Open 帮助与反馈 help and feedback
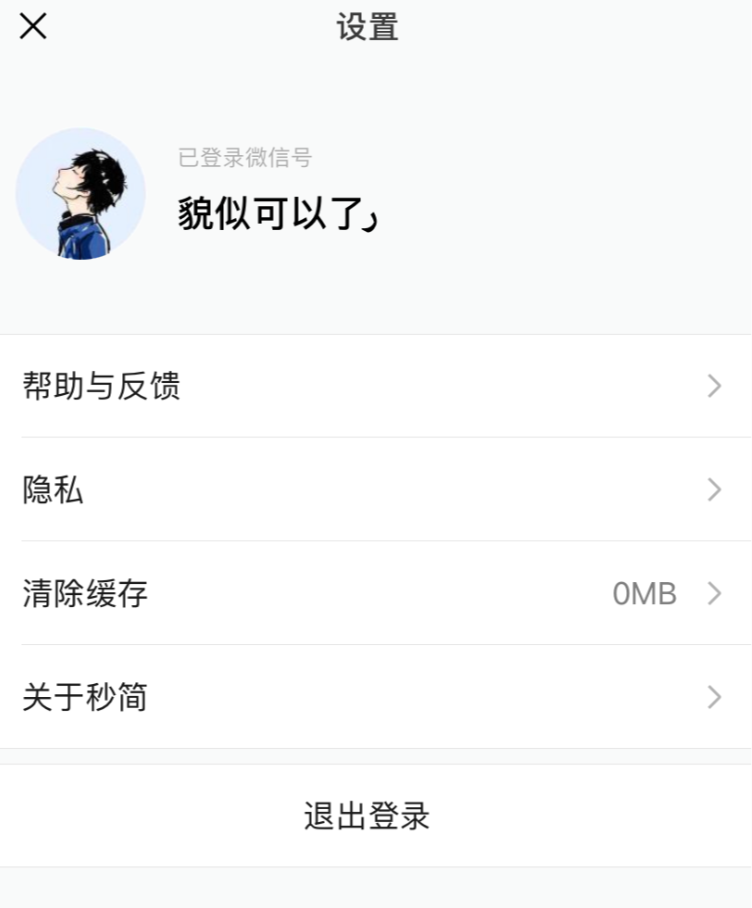This screenshot has width=752, height=908. coord(375,386)
